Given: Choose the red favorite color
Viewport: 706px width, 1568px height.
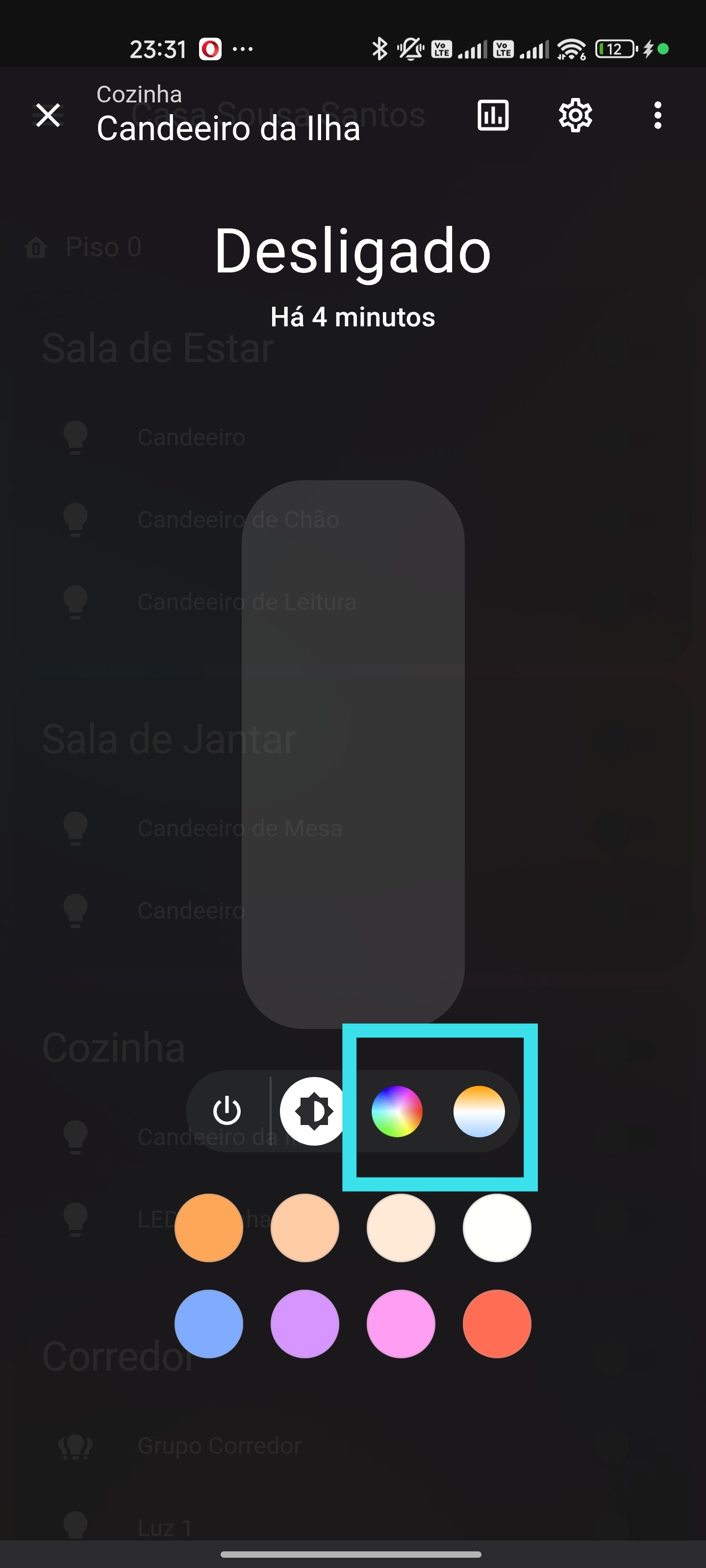Looking at the screenshot, I should [x=497, y=1324].
